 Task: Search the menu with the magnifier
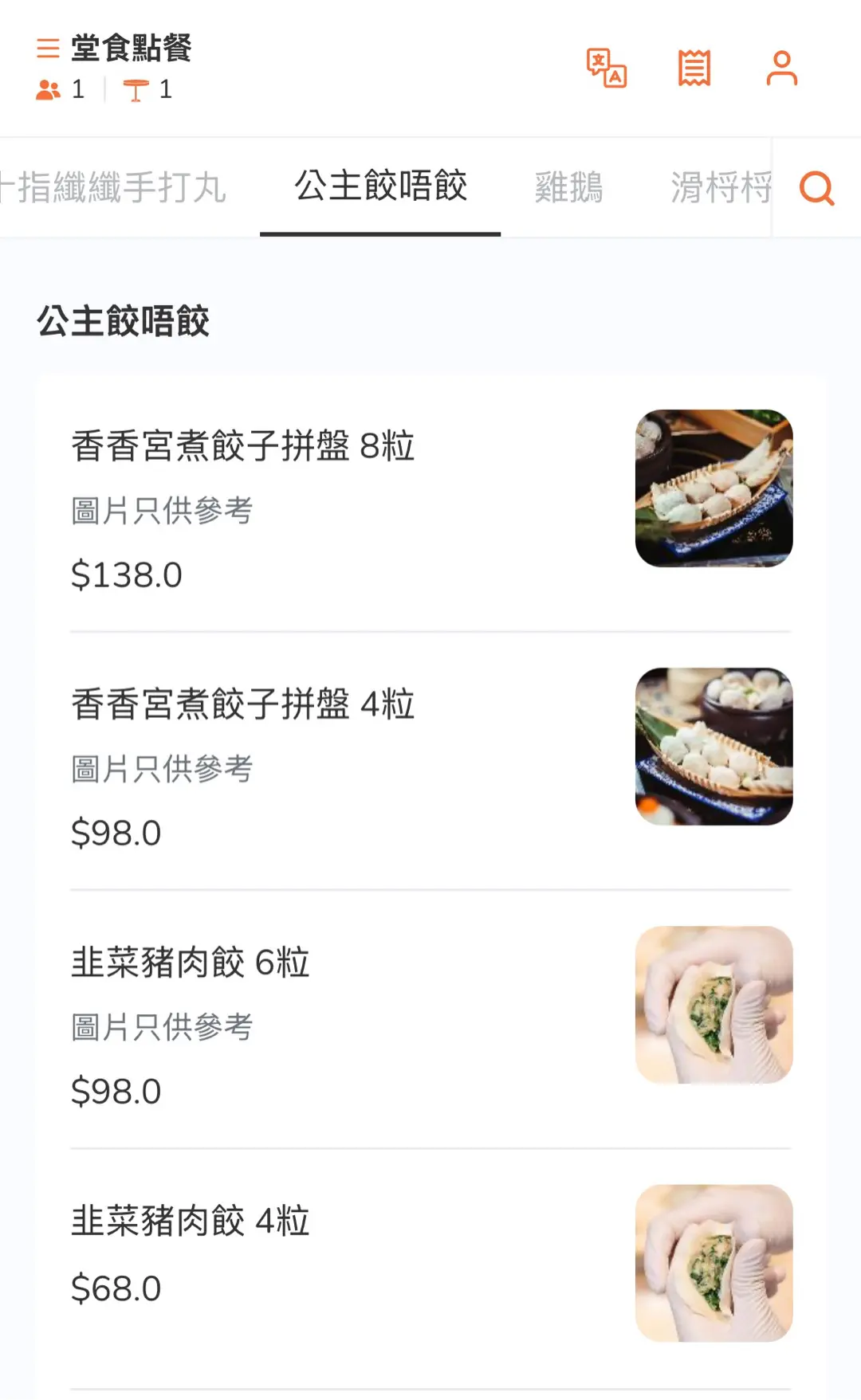pyautogui.click(x=816, y=189)
